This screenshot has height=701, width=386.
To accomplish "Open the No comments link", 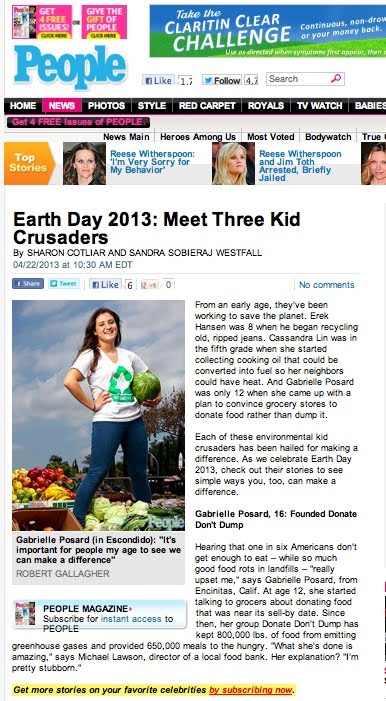I will [327, 285].
